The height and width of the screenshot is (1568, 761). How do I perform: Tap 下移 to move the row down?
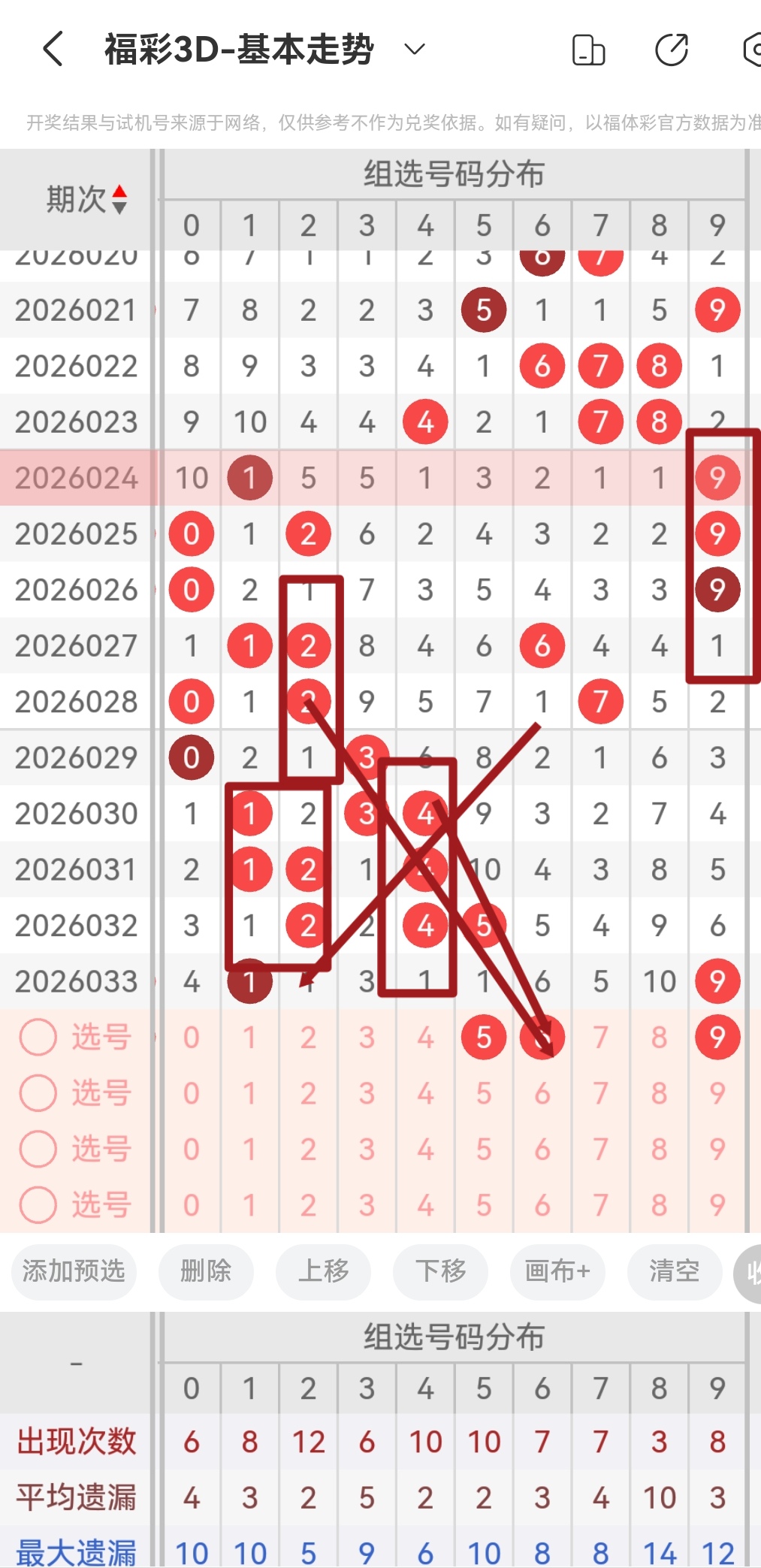click(440, 1271)
